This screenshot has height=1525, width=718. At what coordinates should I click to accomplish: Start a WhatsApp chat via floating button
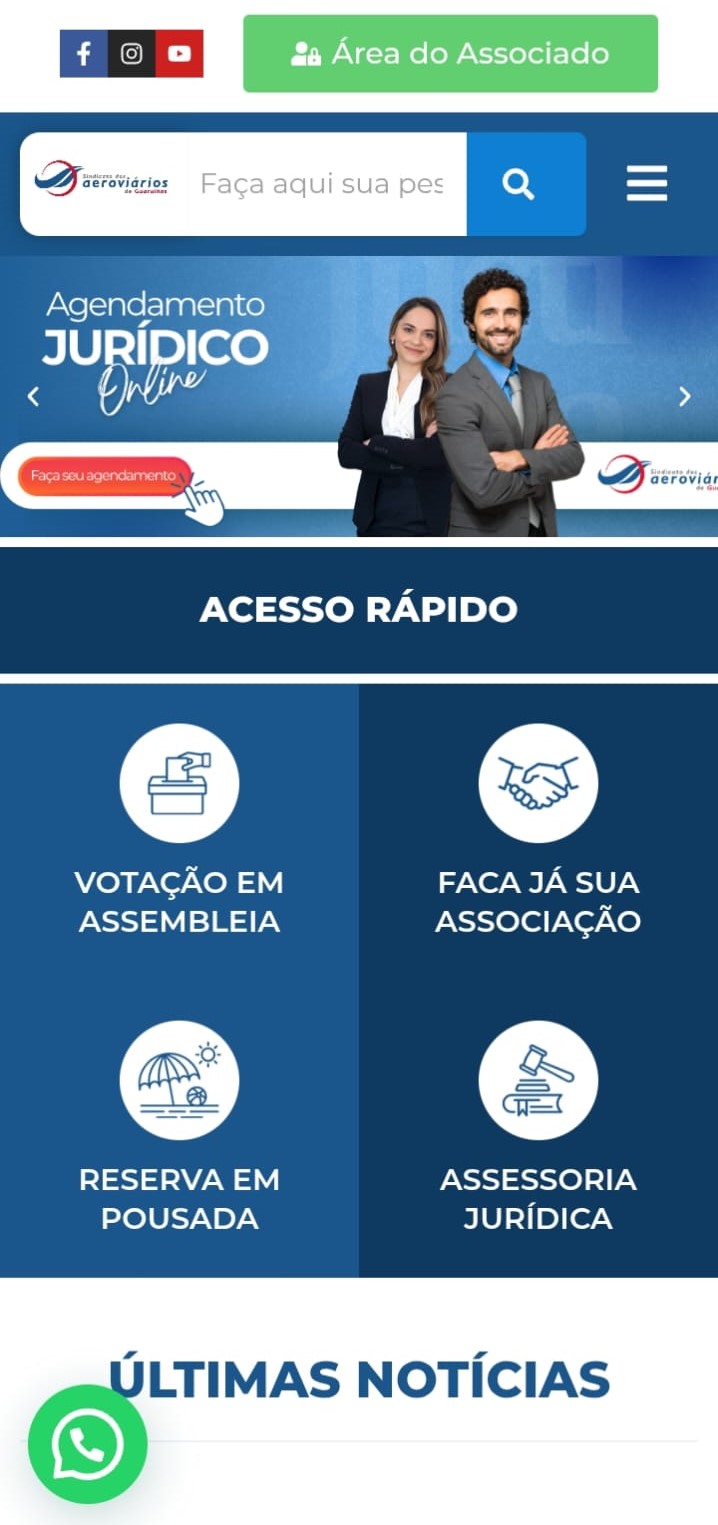click(88, 1444)
